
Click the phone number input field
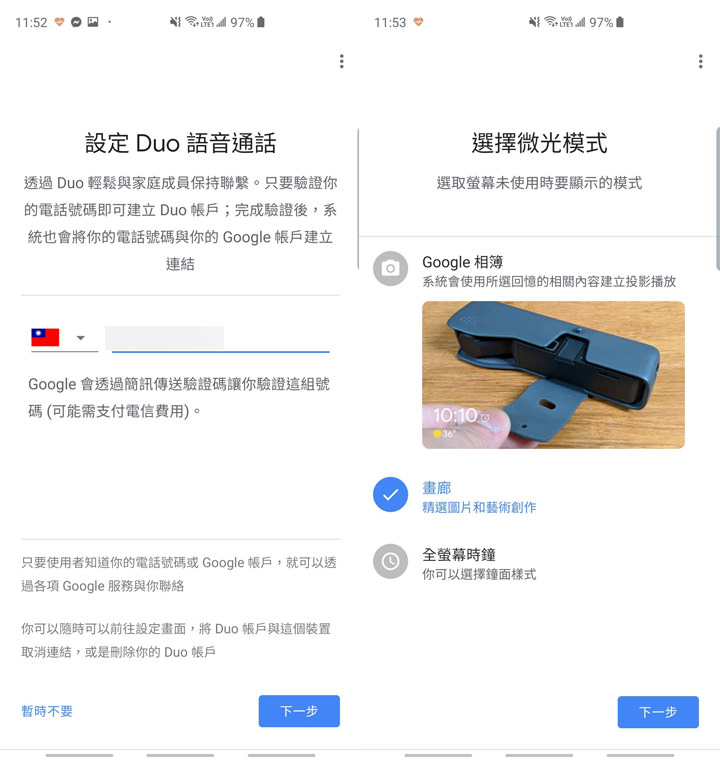click(x=217, y=338)
